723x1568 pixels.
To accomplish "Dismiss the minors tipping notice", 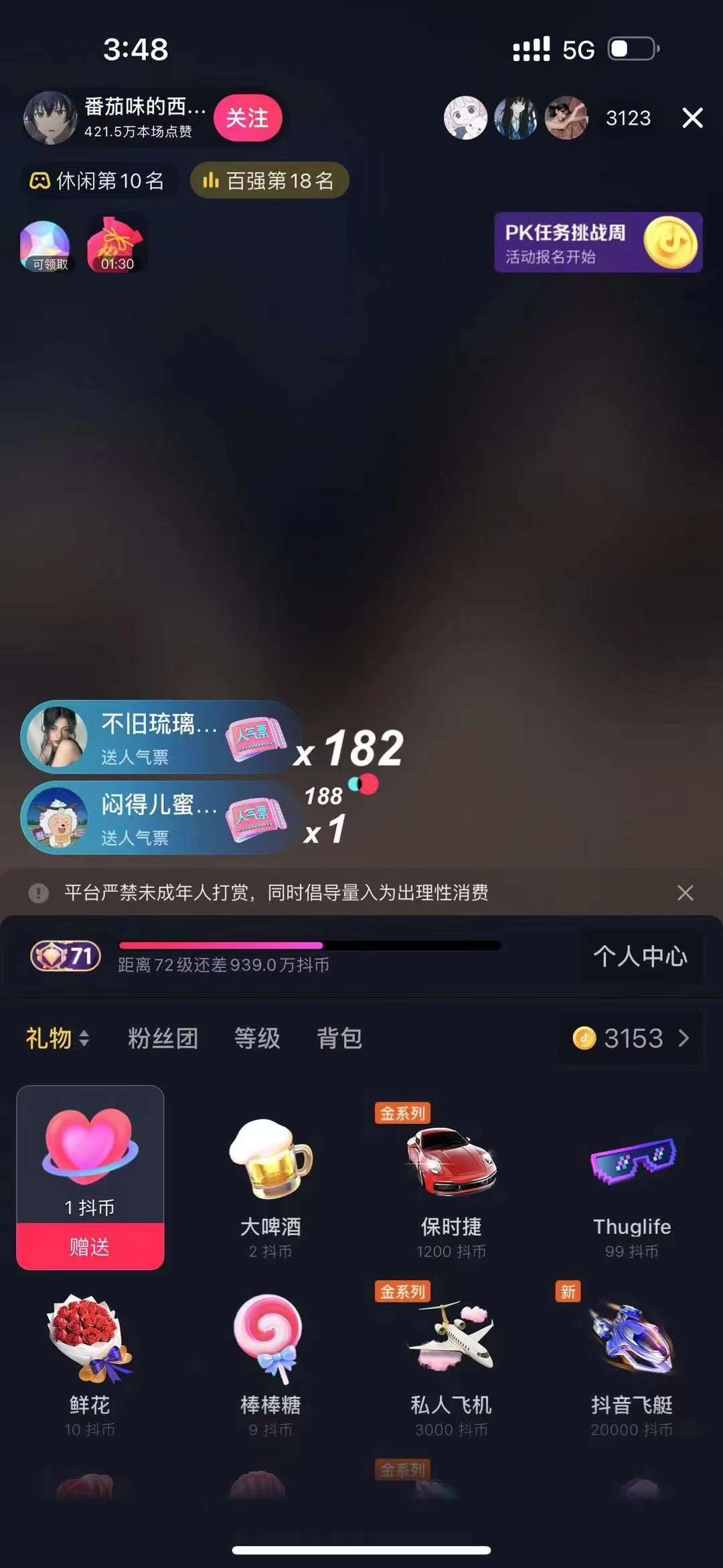I will (685, 892).
